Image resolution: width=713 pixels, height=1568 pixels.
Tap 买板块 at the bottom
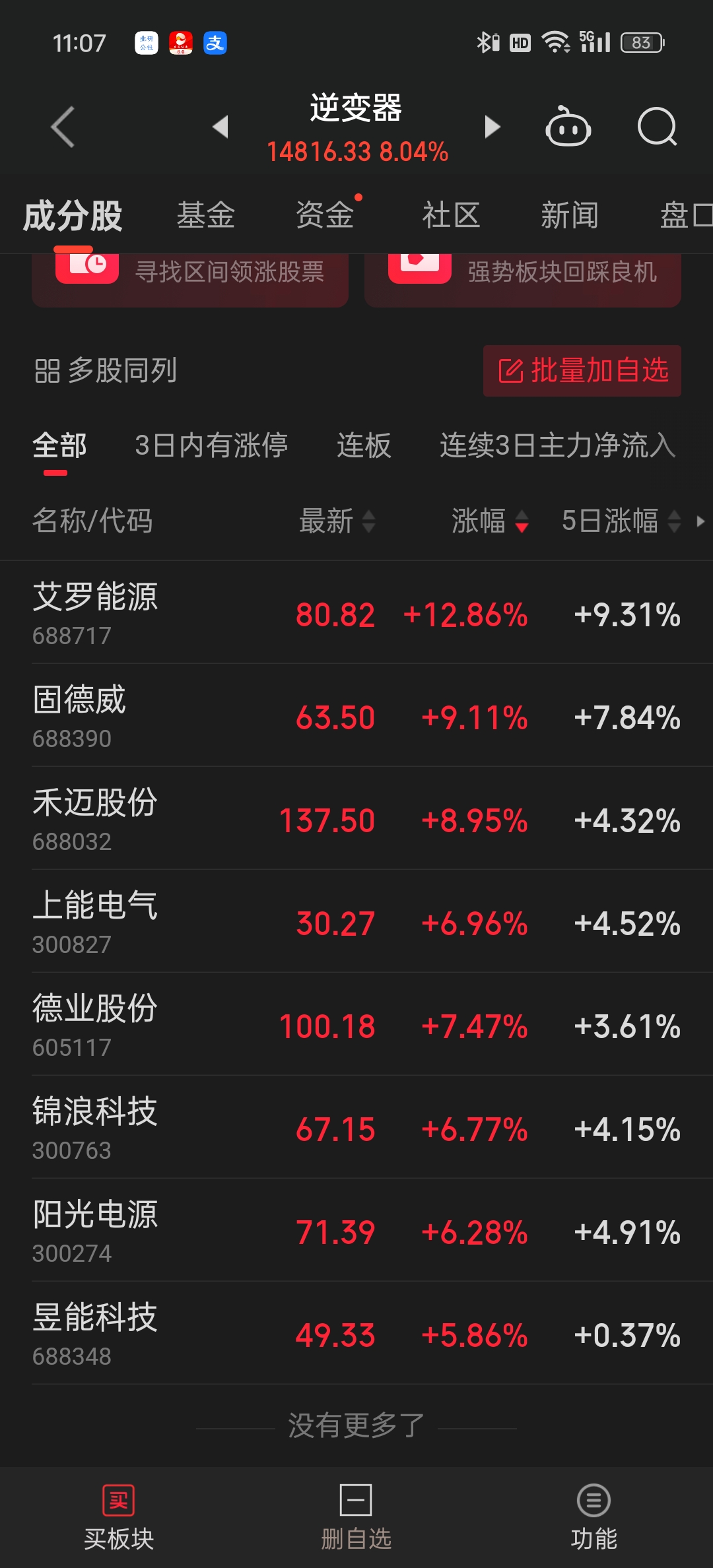click(x=119, y=1517)
